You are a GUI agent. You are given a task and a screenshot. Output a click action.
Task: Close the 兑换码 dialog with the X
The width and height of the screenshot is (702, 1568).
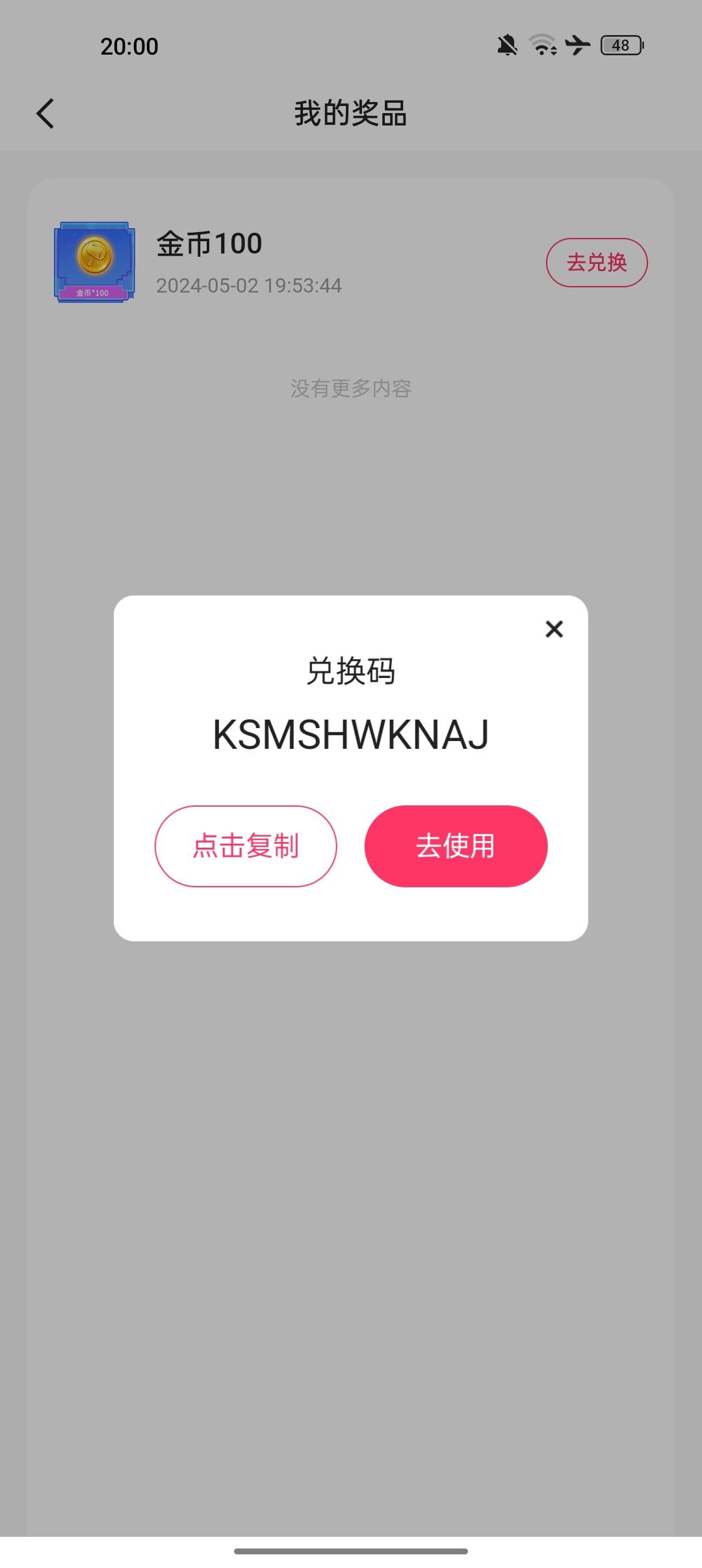(553, 629)
